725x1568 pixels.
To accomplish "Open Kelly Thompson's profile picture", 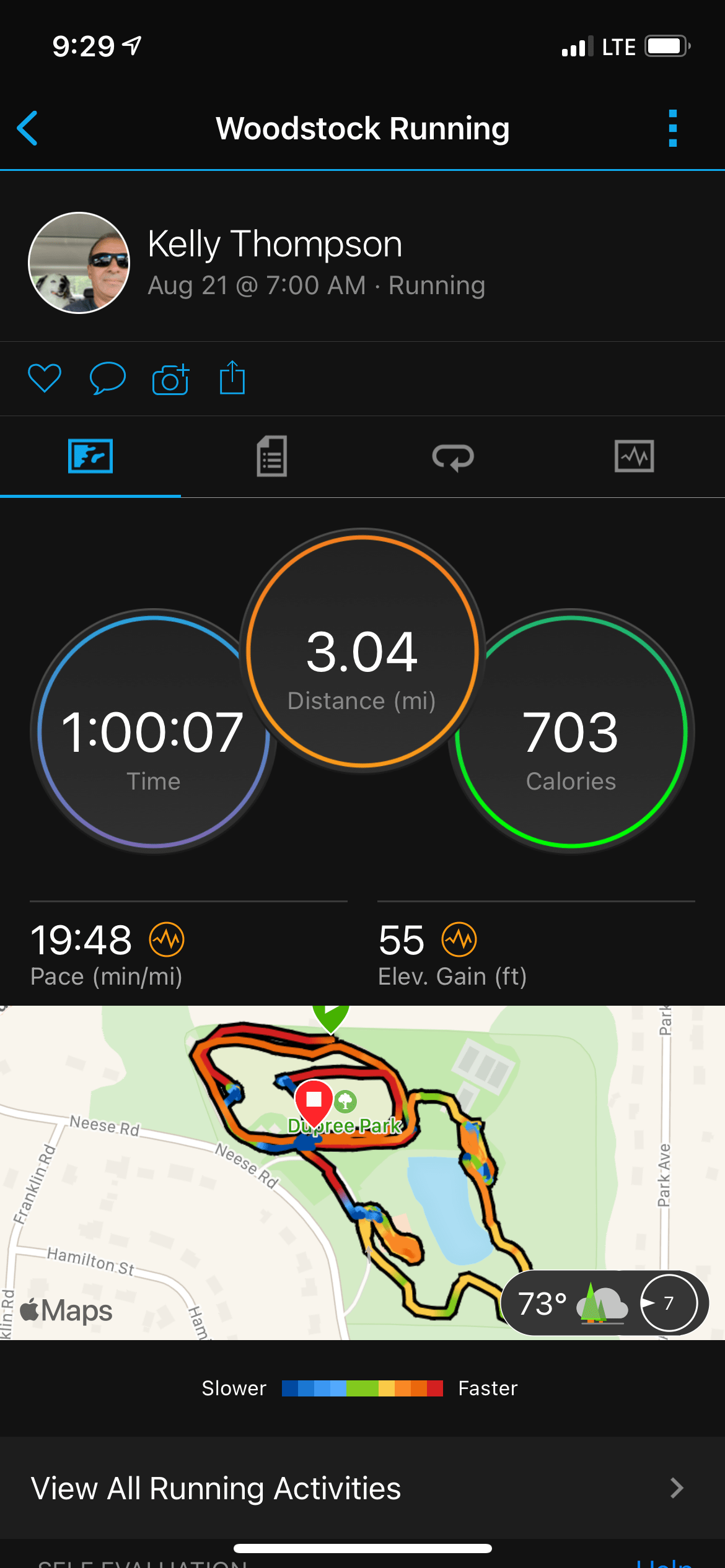I will (x=79, y=263).
